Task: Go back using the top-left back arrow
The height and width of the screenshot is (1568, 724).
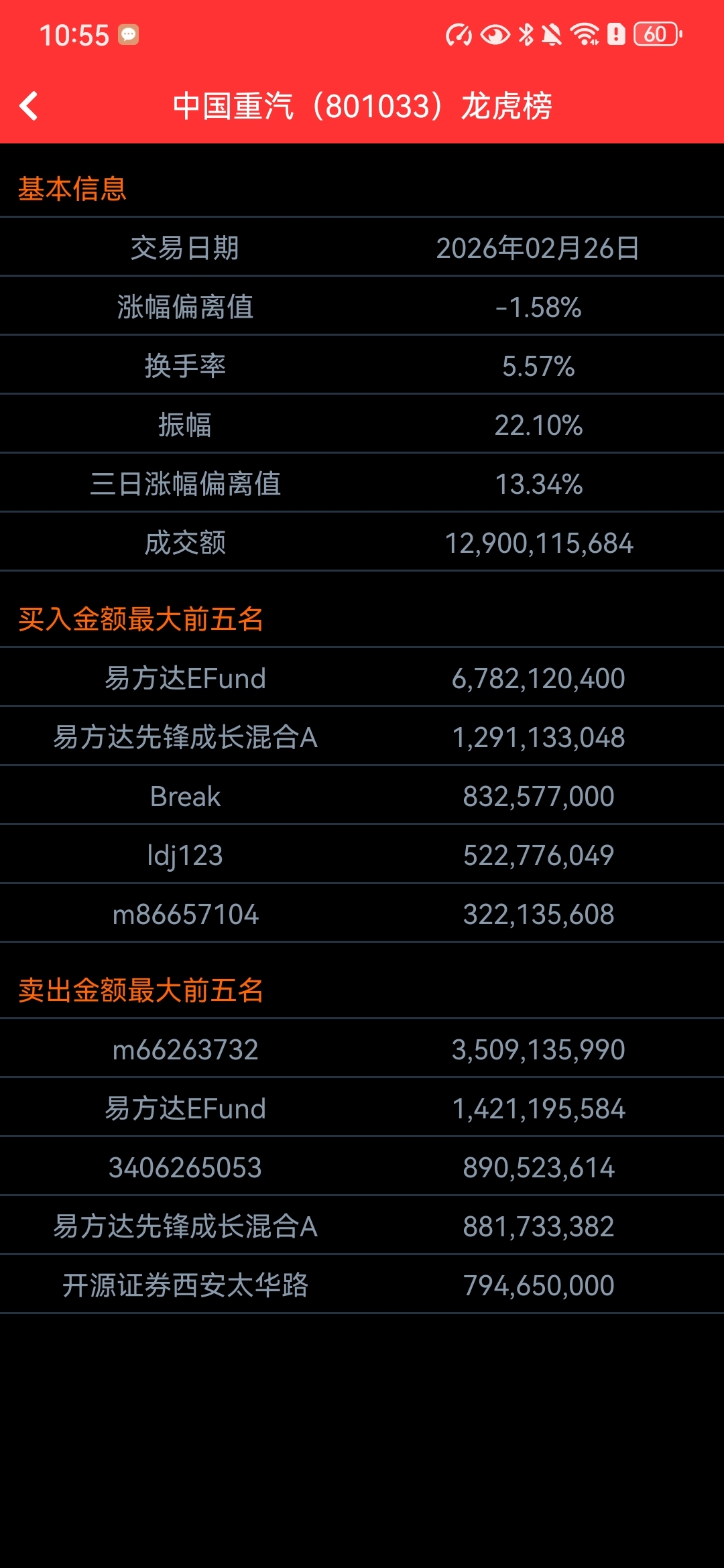Action: (x=29, y=106)
